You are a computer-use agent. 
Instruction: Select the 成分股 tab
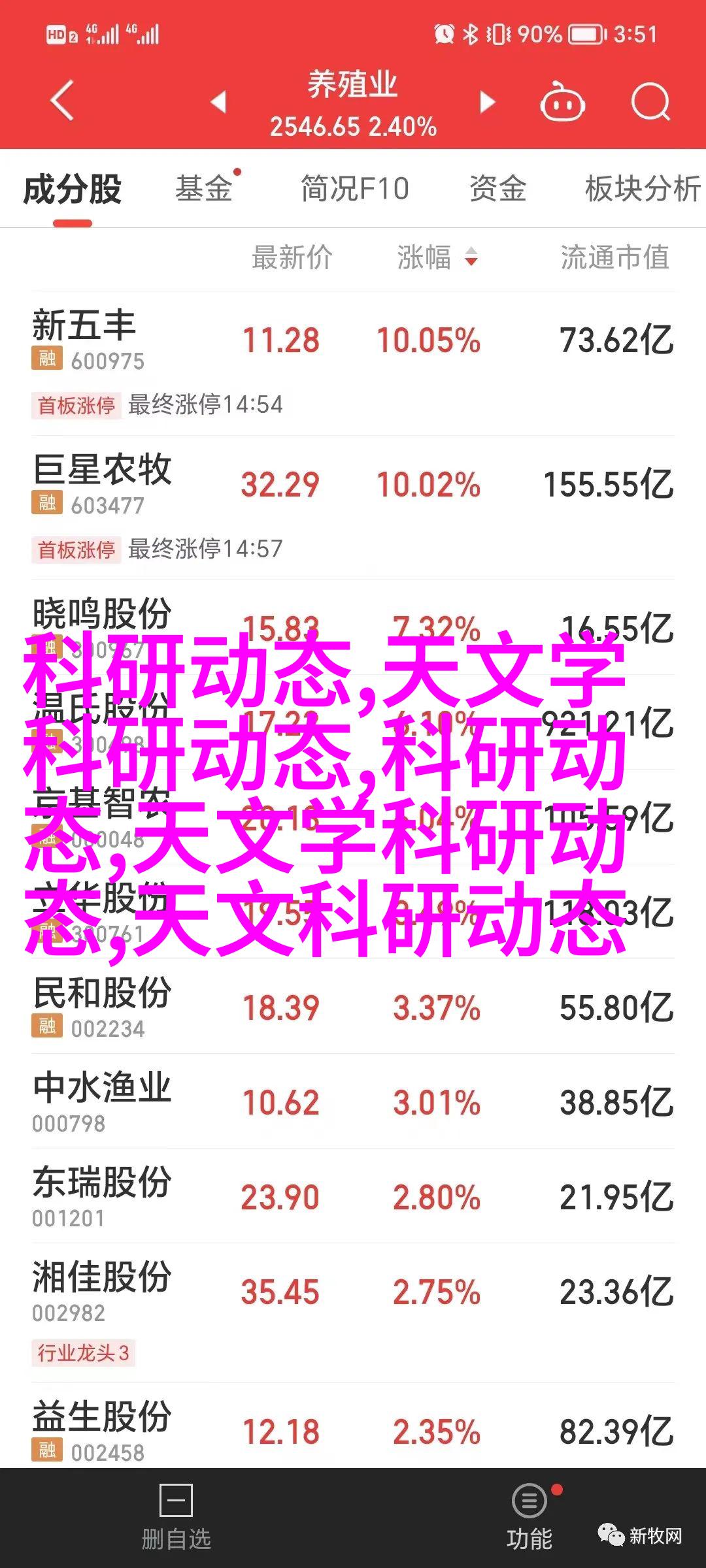73,189
